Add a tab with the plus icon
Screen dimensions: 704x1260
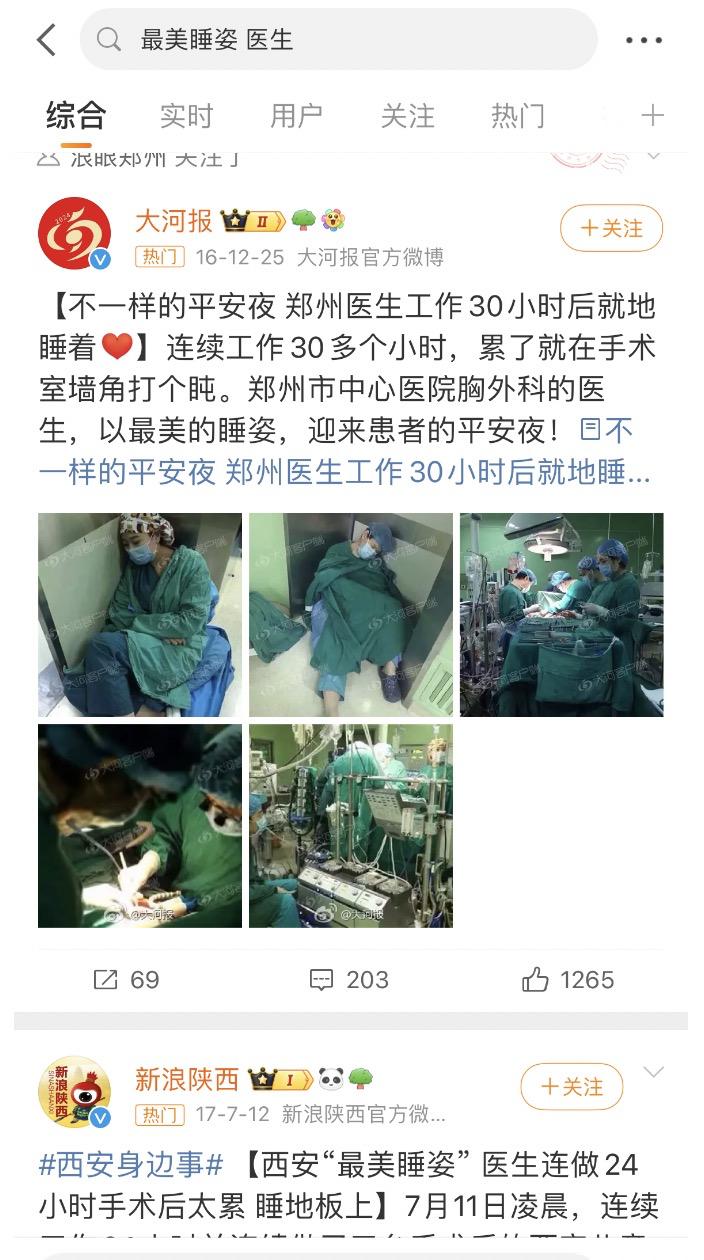tap(652, 116)
